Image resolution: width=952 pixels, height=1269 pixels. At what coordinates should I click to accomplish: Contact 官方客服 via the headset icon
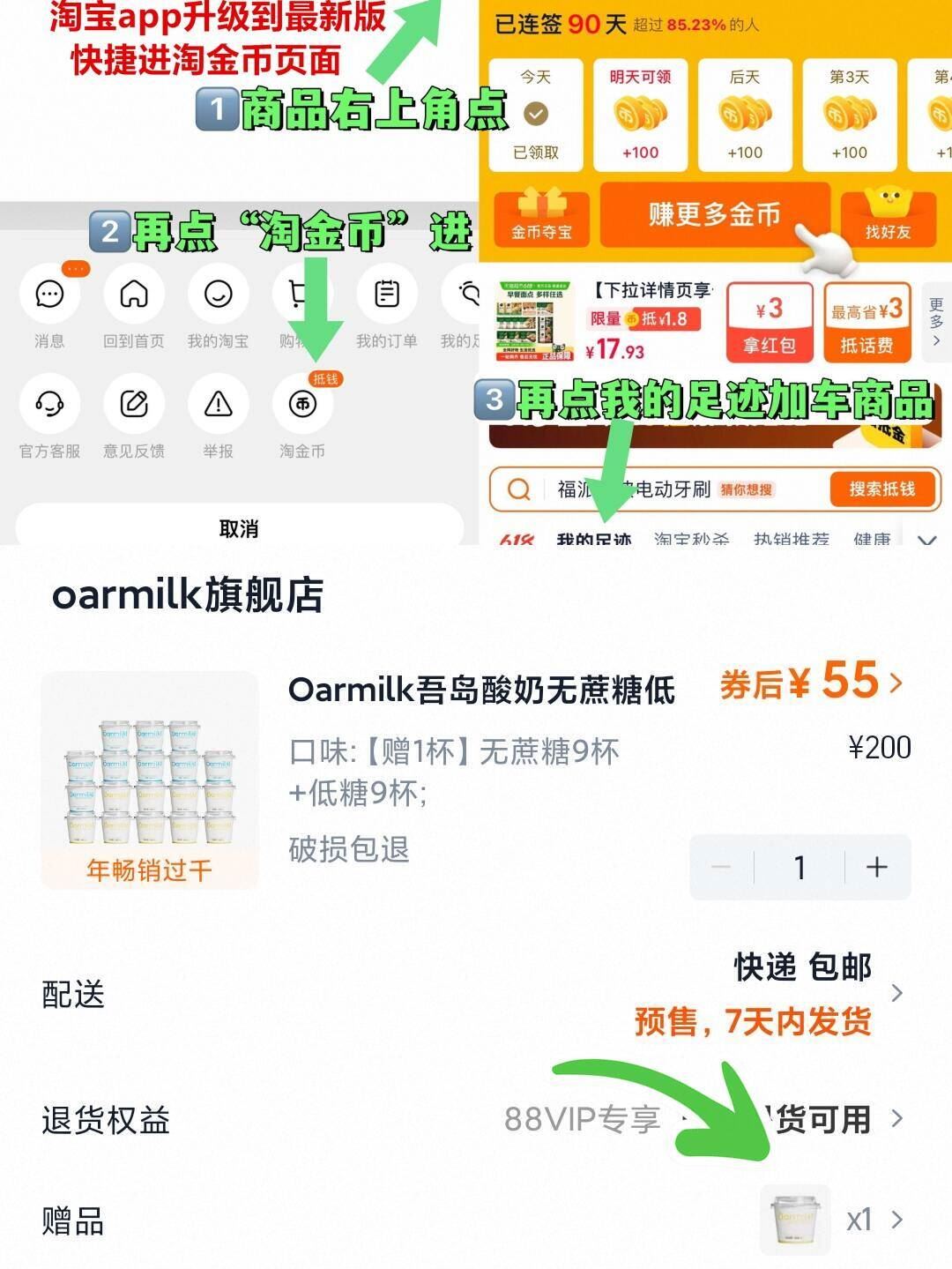coord(50,406)
